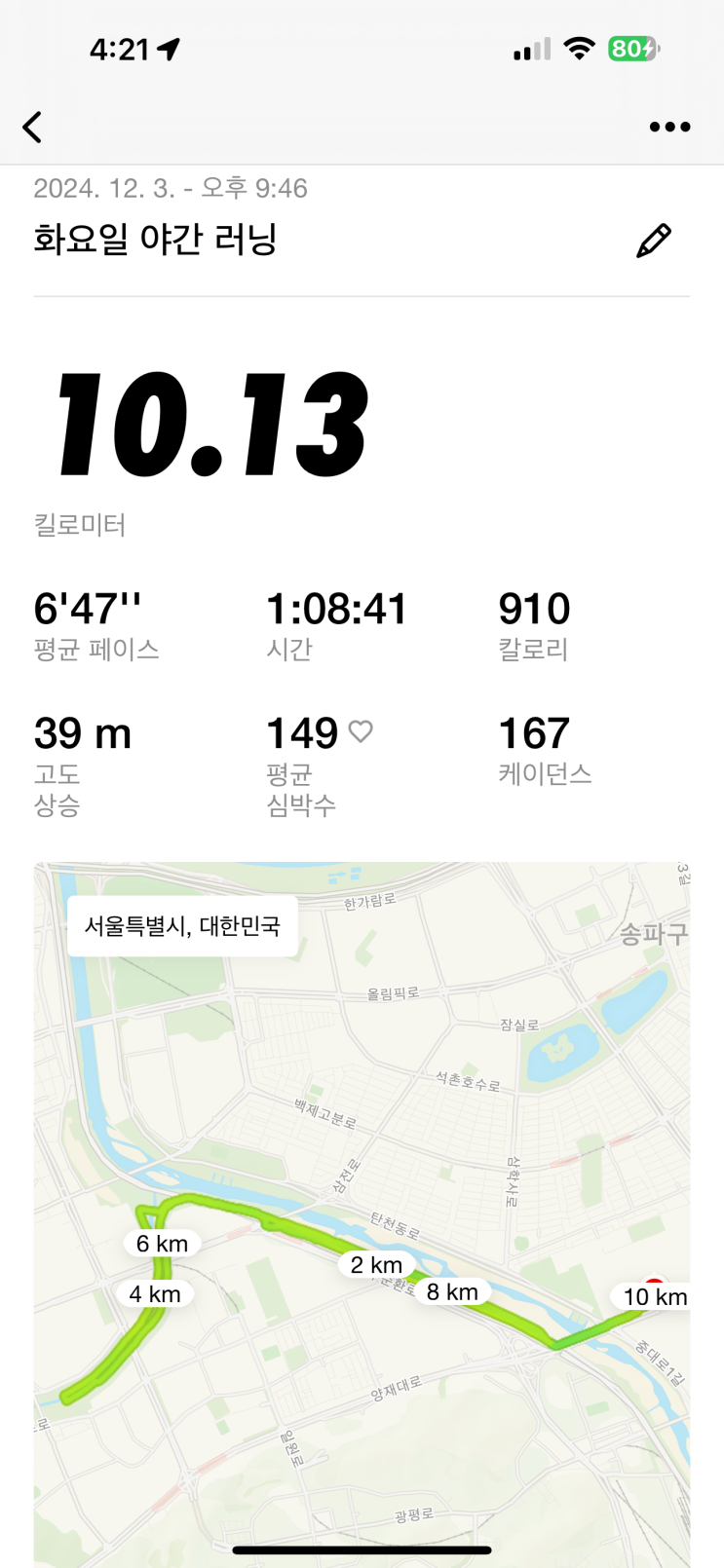The width and height of the screenshot is (724, 1568).
Task: Open the ellipsis options menu
Action: 669,127
